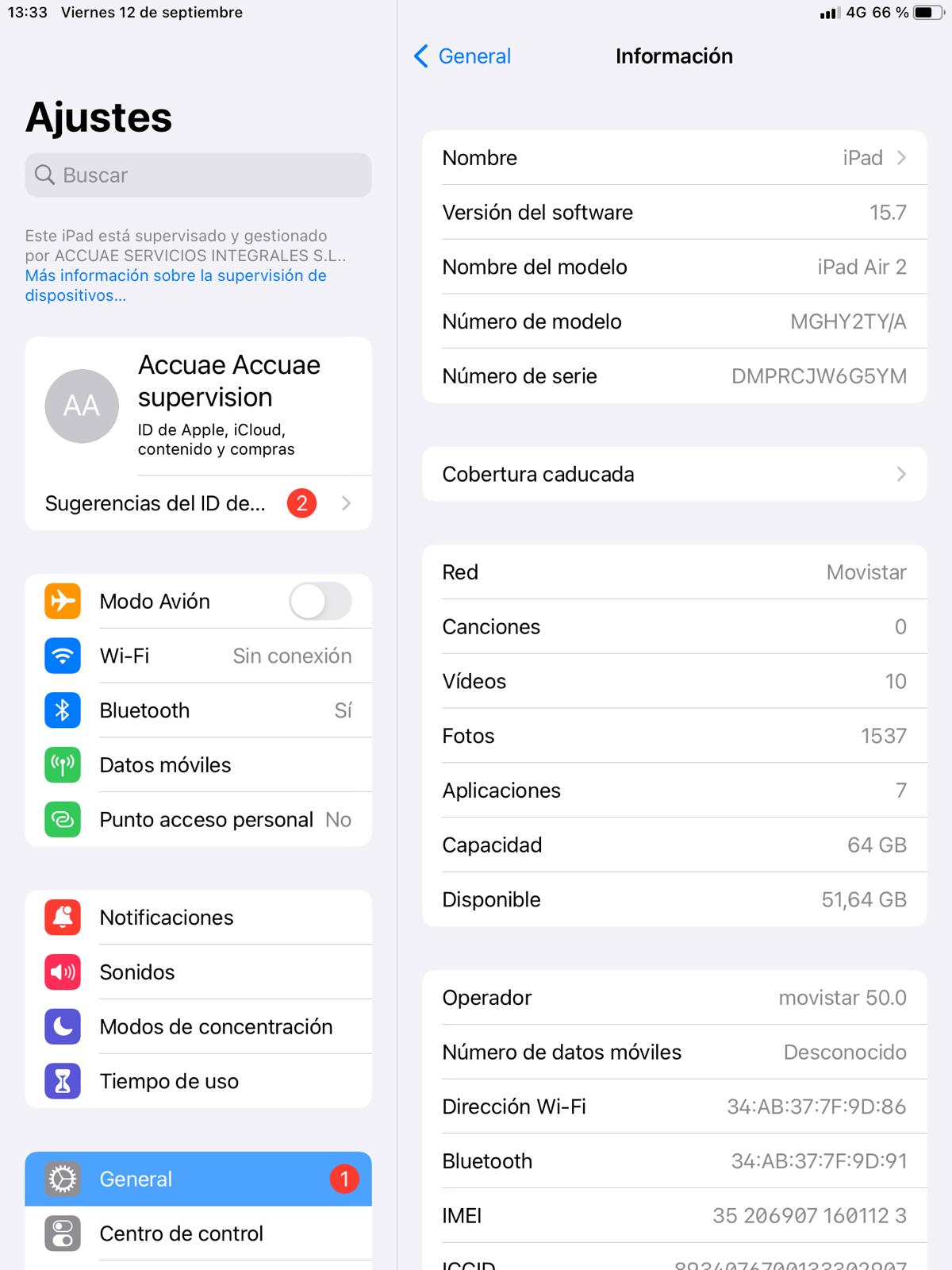Go back to General settings

point(463,56)
